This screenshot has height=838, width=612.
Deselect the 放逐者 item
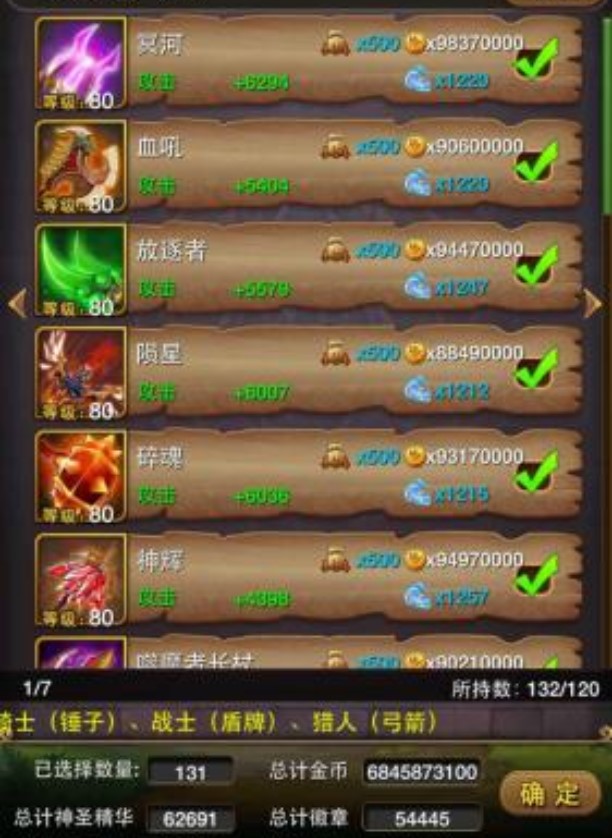pos(536,266)
